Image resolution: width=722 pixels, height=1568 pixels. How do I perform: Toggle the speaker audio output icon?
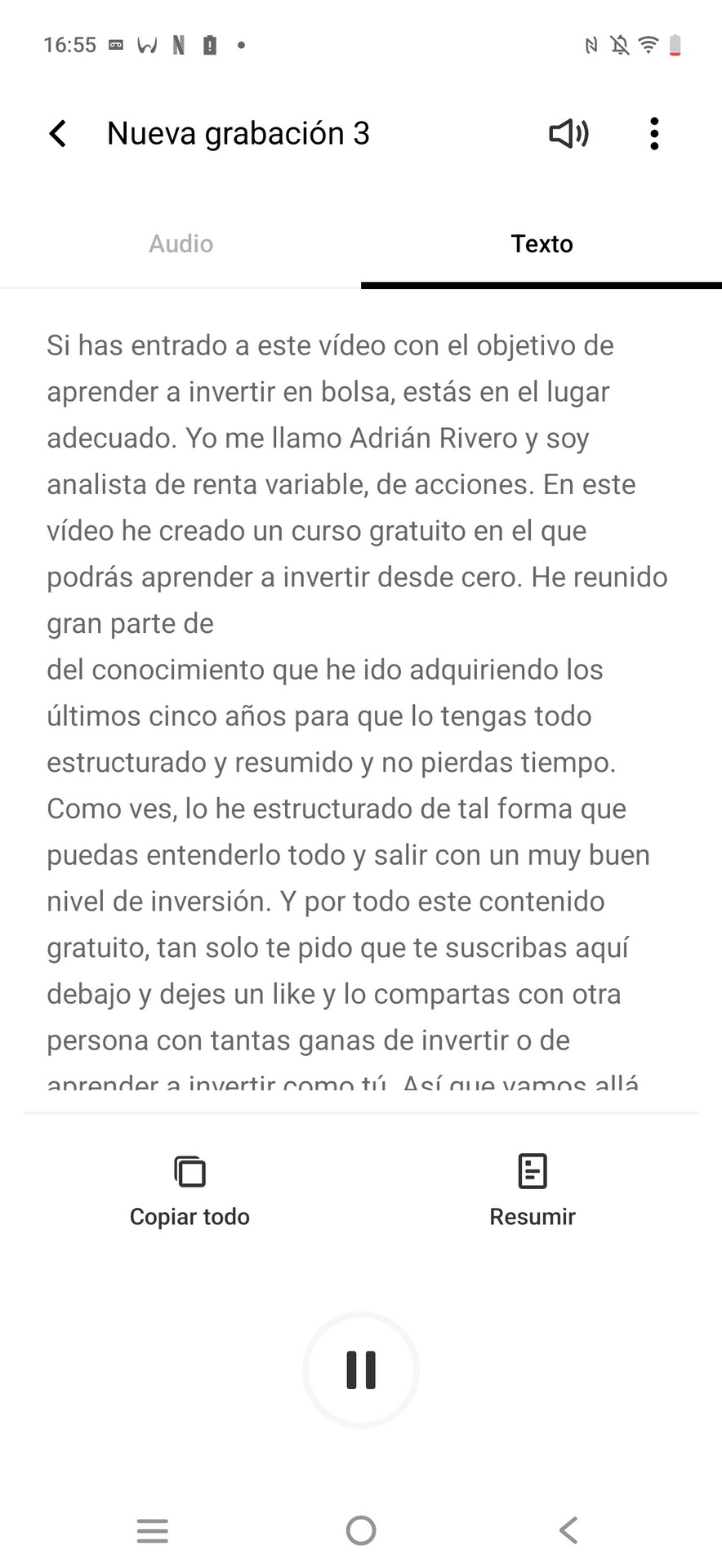[568, 134]
